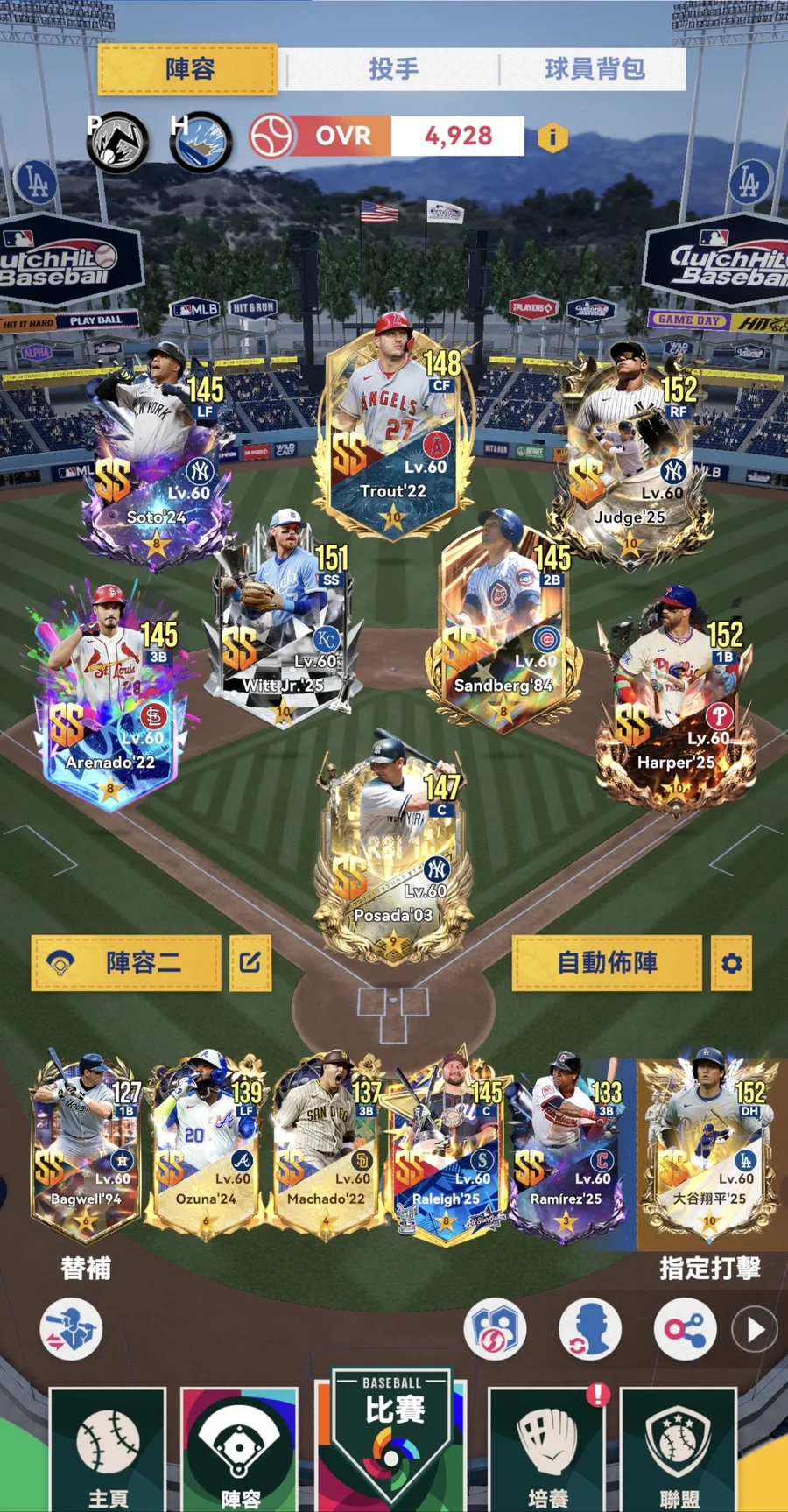The height and width of the screenshot is (1512, 788).
Task: Edit the lineup name
Action: (250, 963)
